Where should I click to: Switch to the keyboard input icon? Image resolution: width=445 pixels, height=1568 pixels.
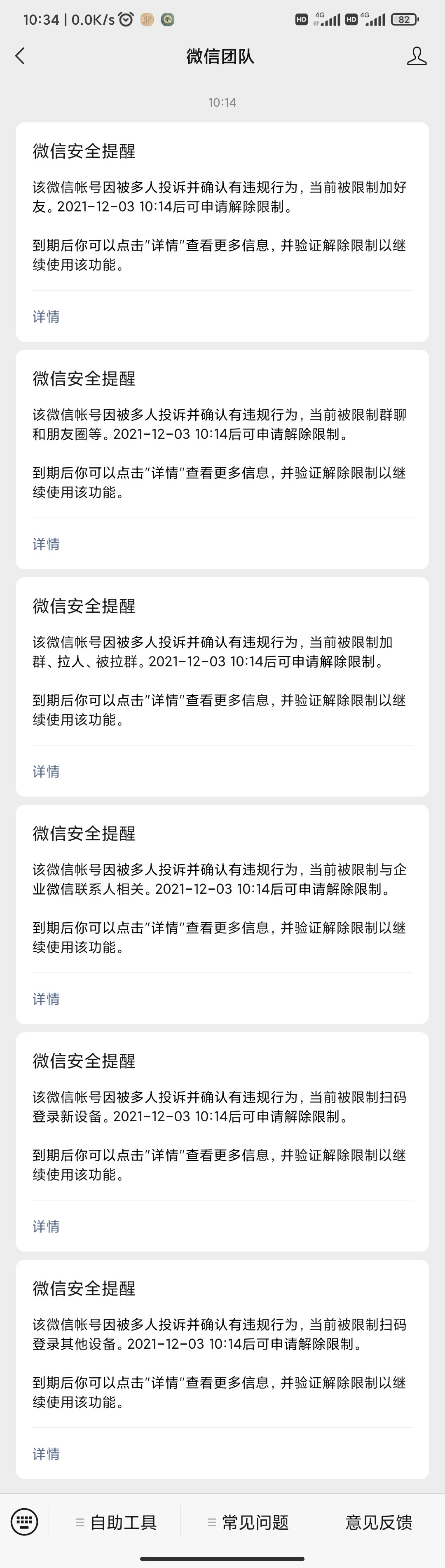(24, 1522)
